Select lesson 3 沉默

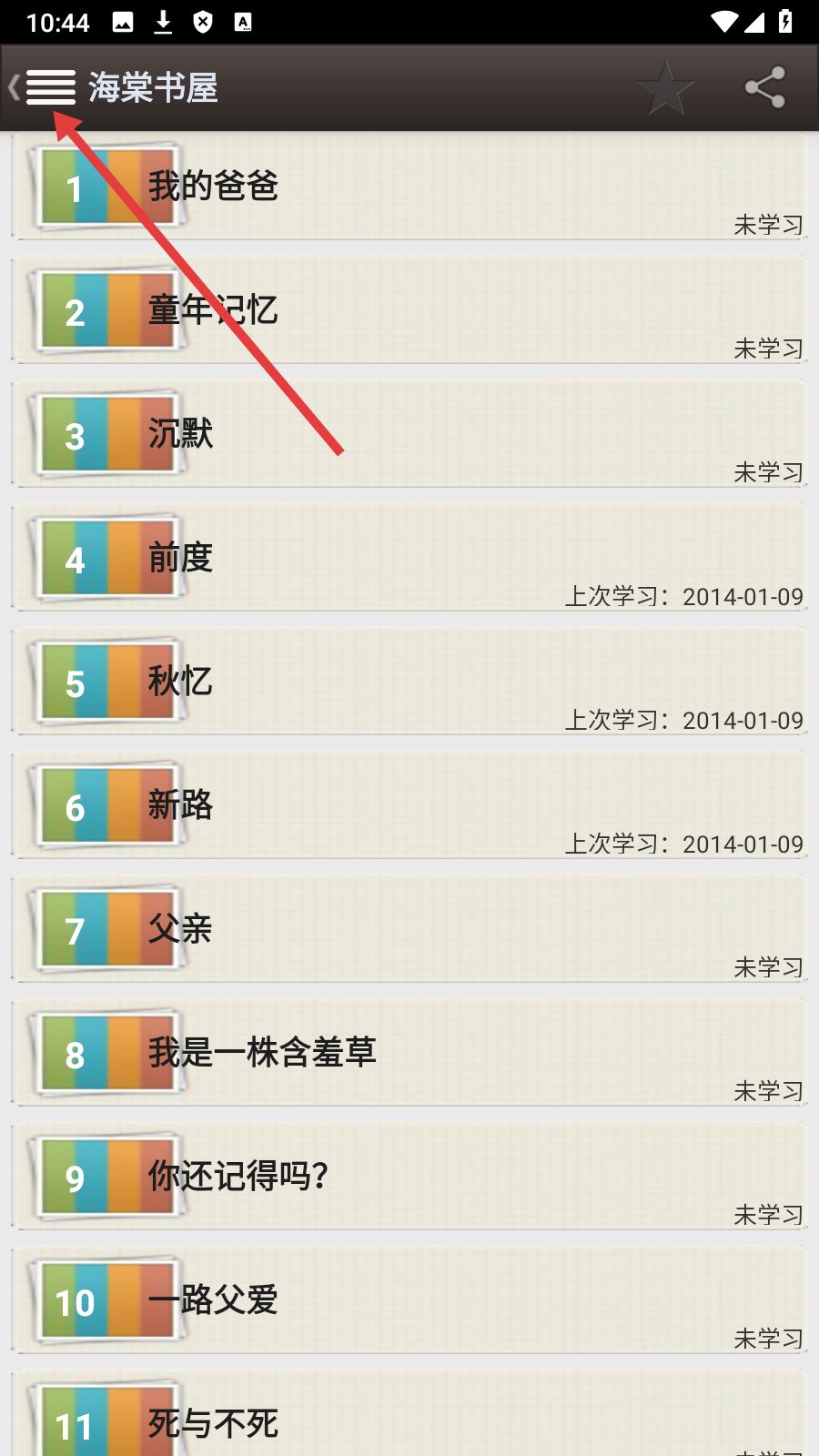click(x=409, y=435)
